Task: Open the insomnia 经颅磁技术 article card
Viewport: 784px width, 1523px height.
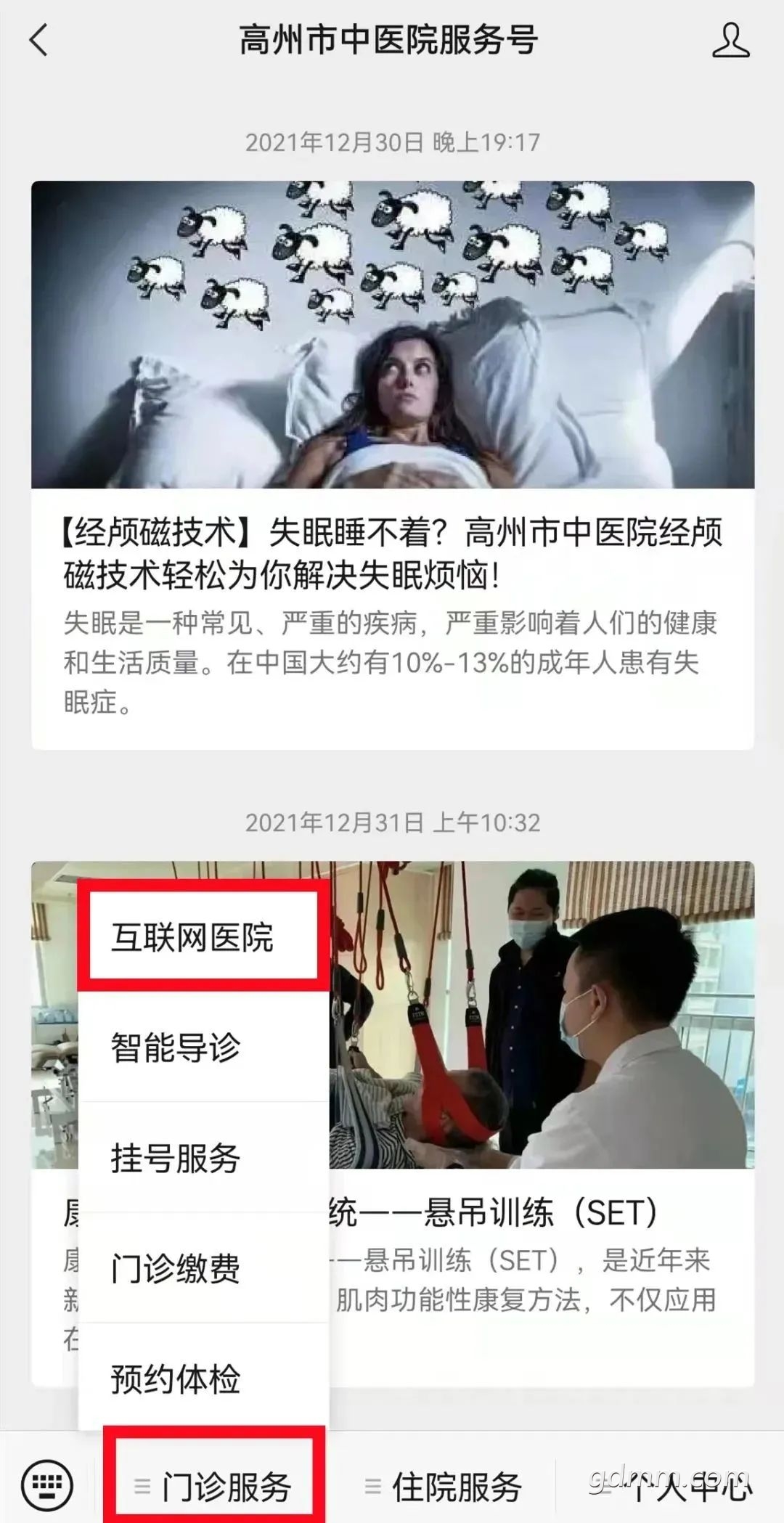Action: (393, 465)
